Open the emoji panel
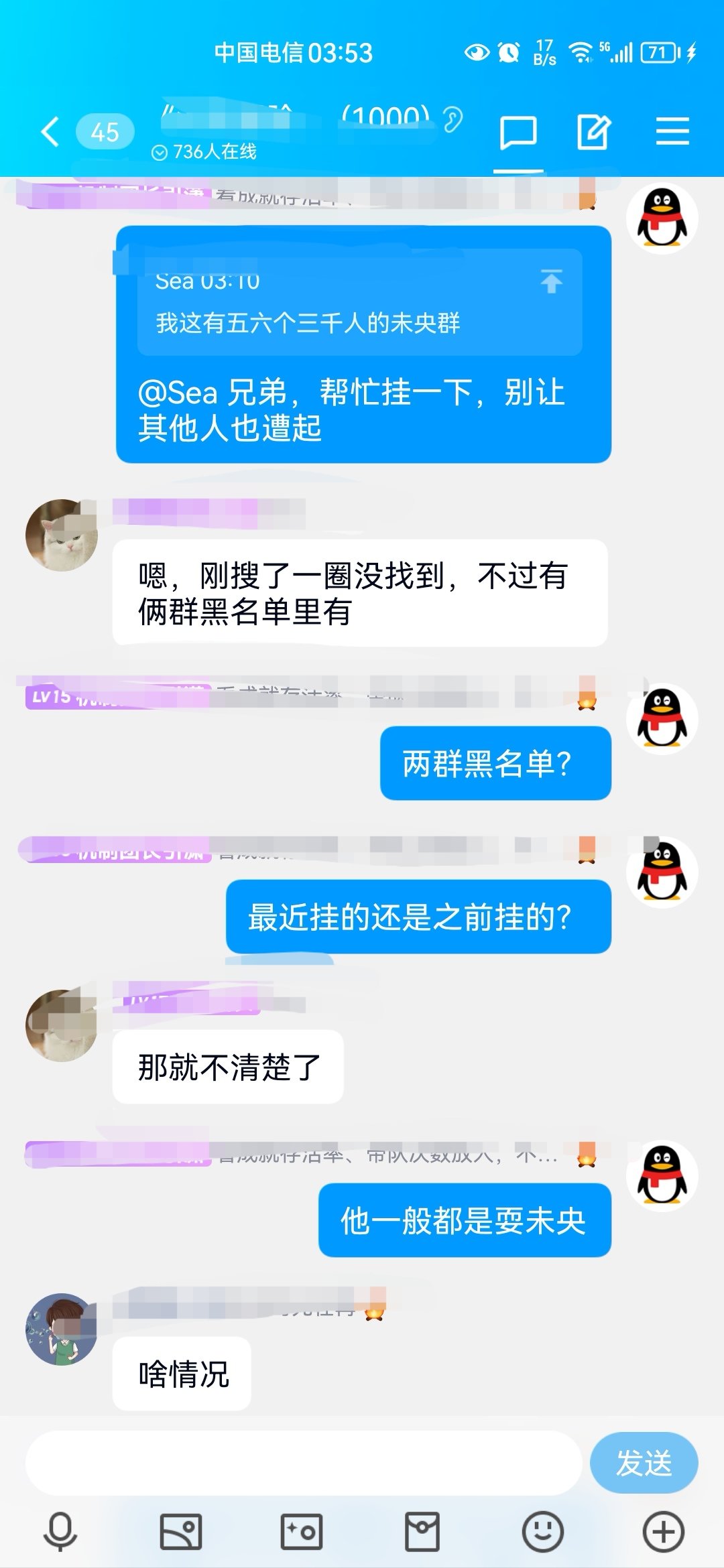 (543, 1532)
